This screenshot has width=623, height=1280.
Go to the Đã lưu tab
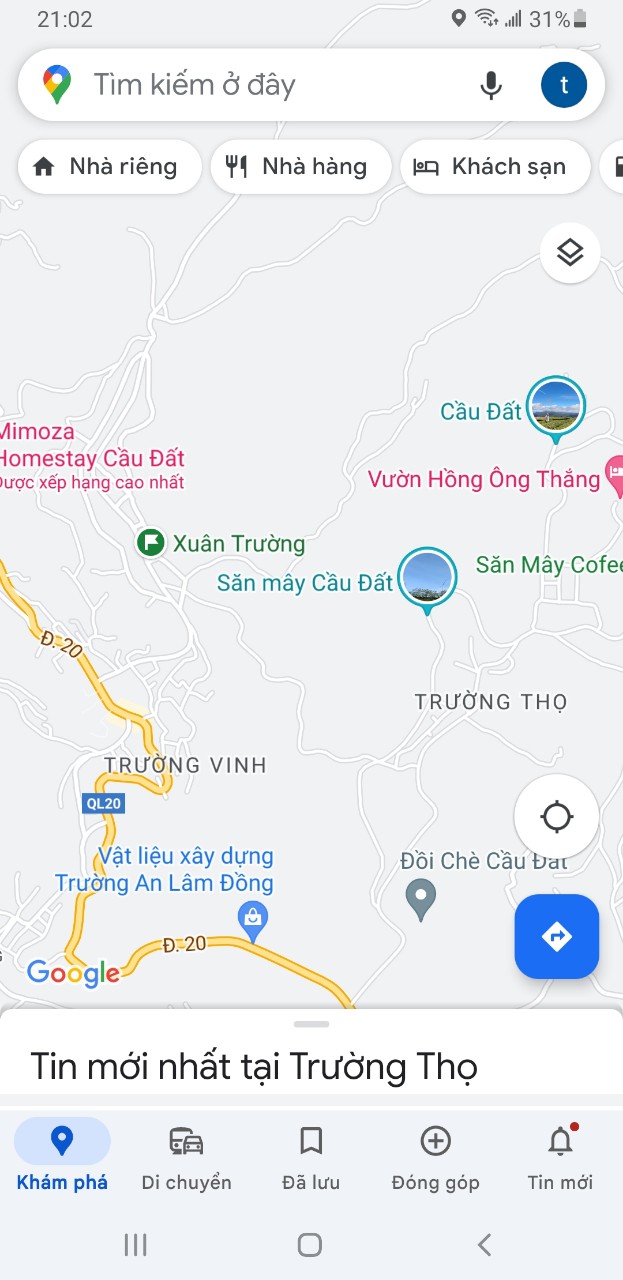[x=311, y=1155]
